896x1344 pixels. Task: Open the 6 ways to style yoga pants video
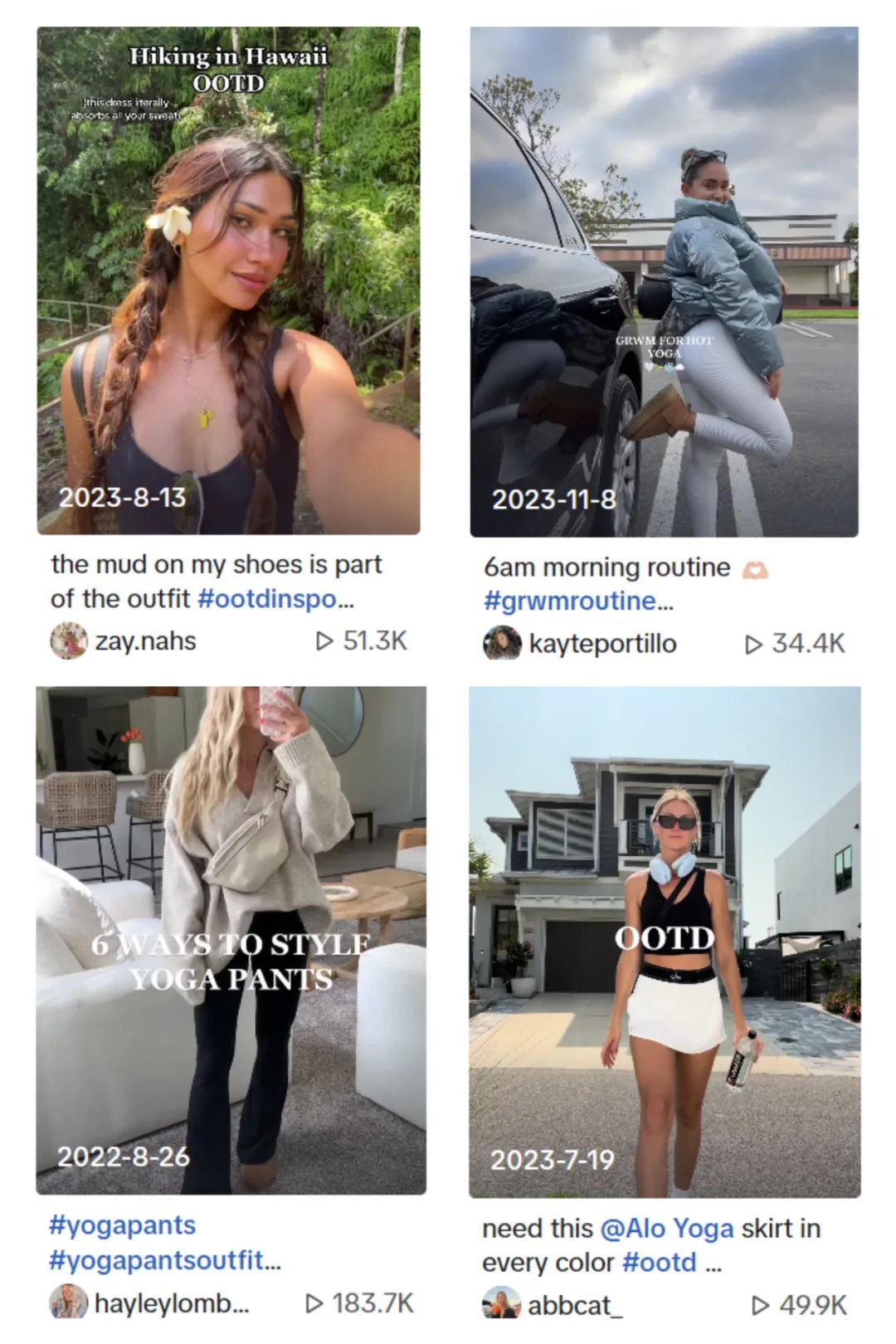[231, 940]
